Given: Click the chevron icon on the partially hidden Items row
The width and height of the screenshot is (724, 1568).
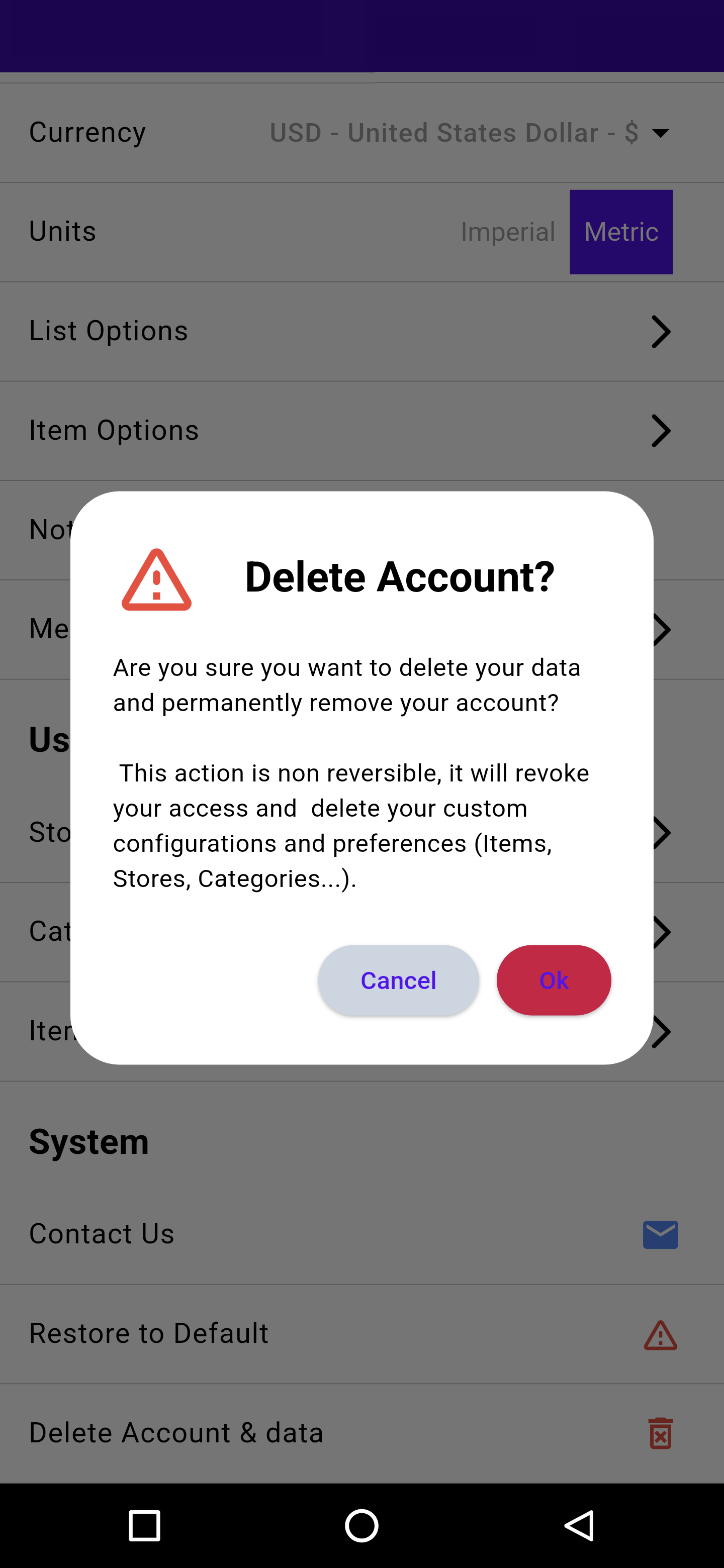Looking at the screenshot, I should (x=662, y=1031).
